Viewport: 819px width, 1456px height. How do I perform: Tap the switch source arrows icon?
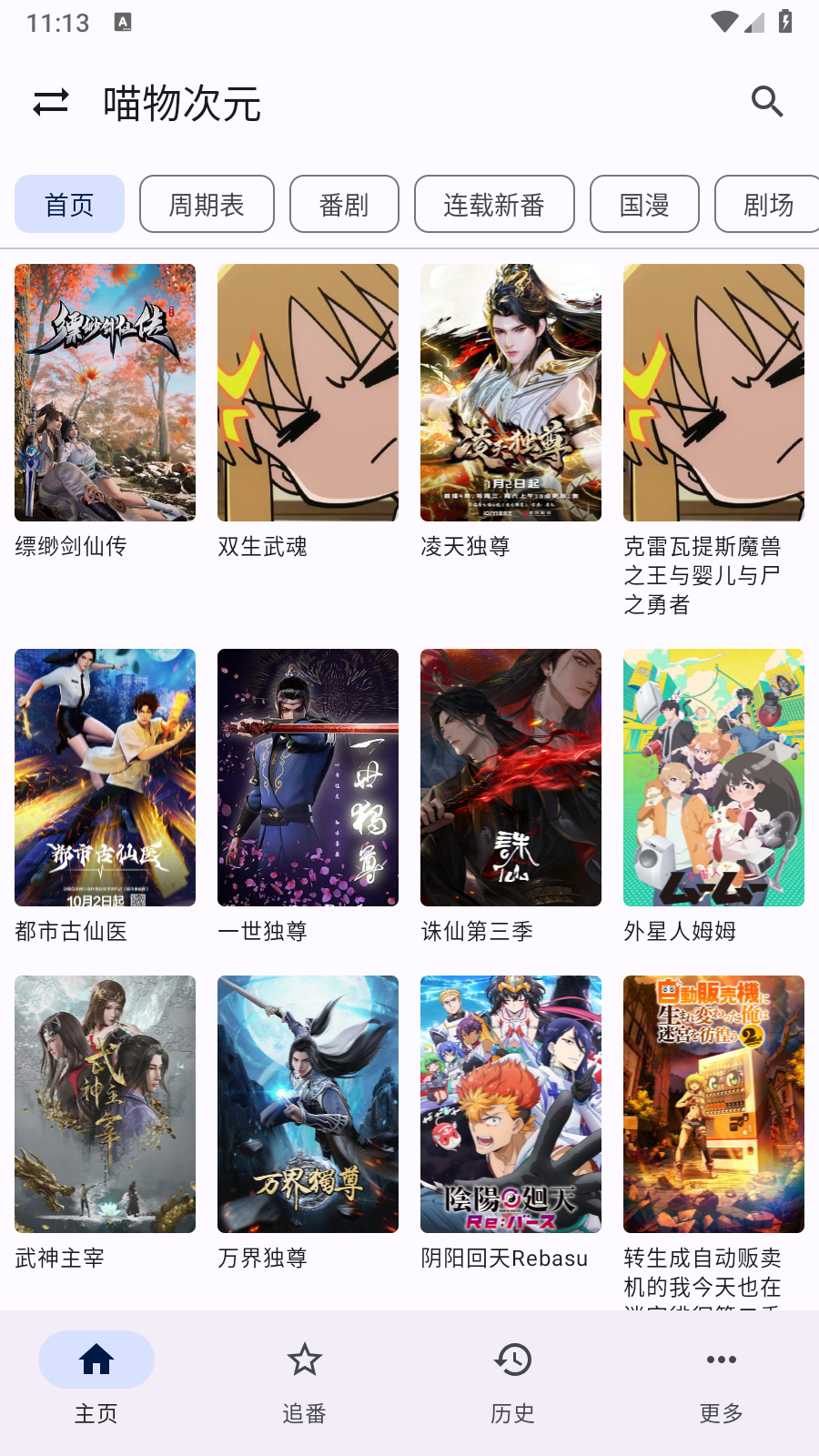[51, 102]
